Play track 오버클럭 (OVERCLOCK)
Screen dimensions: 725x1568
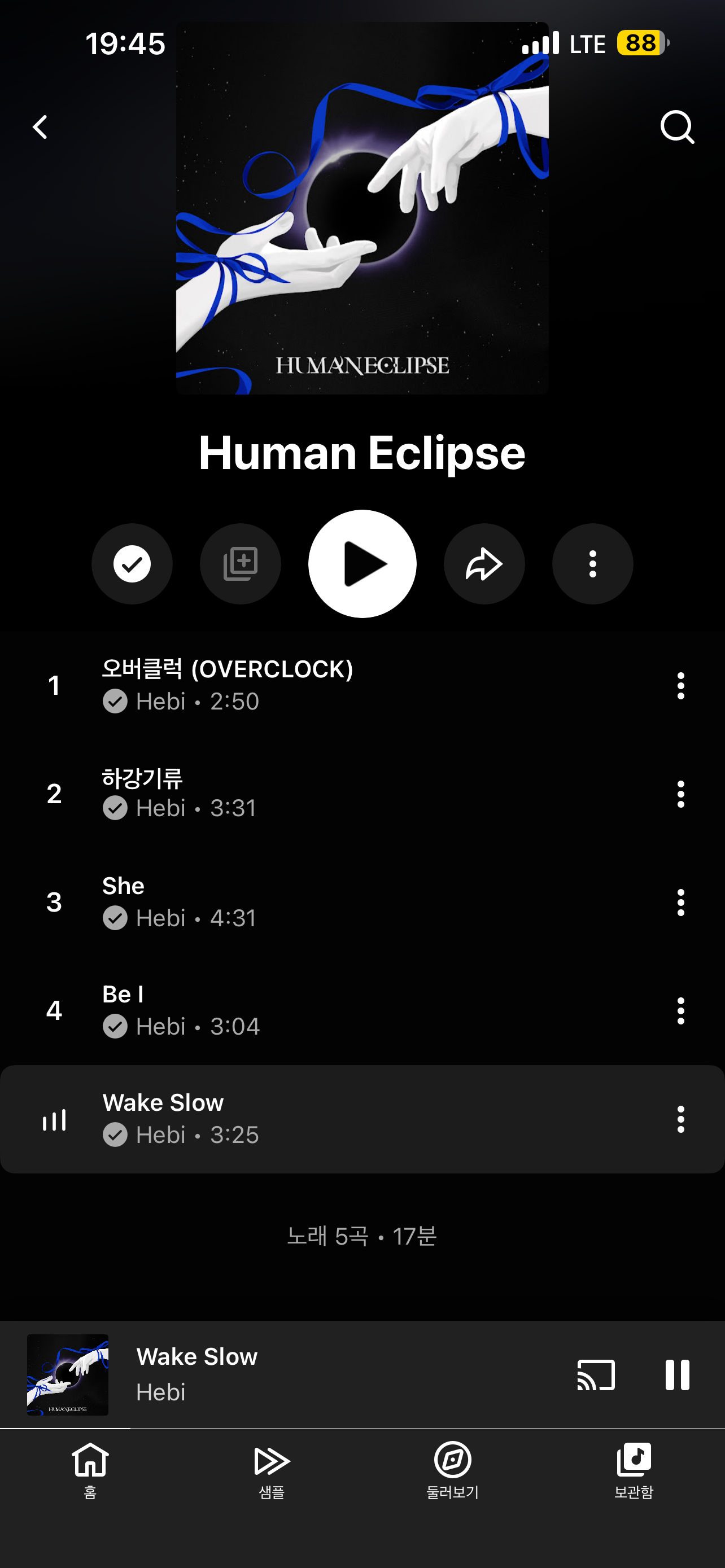click(x=304, y=685)
